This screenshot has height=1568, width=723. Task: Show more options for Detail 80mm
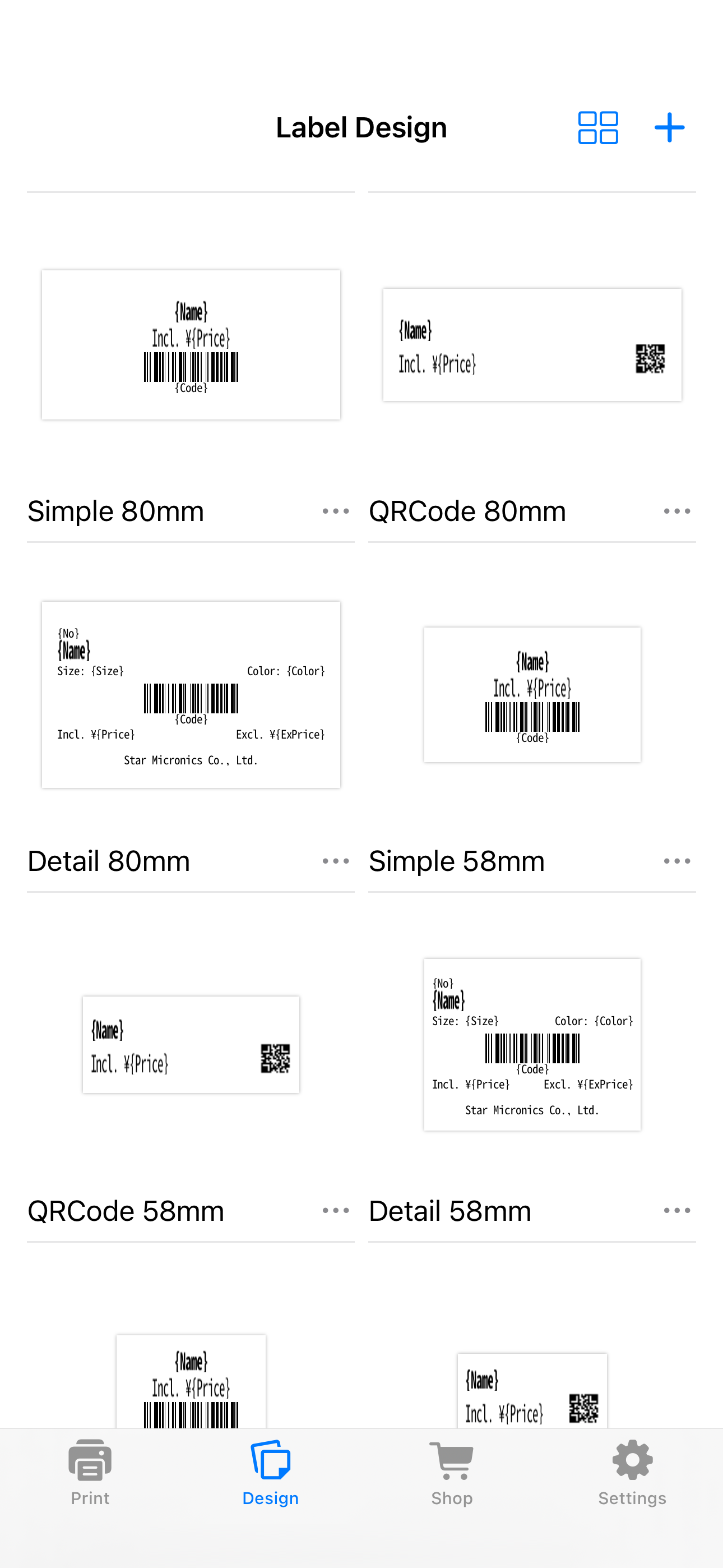336,861
